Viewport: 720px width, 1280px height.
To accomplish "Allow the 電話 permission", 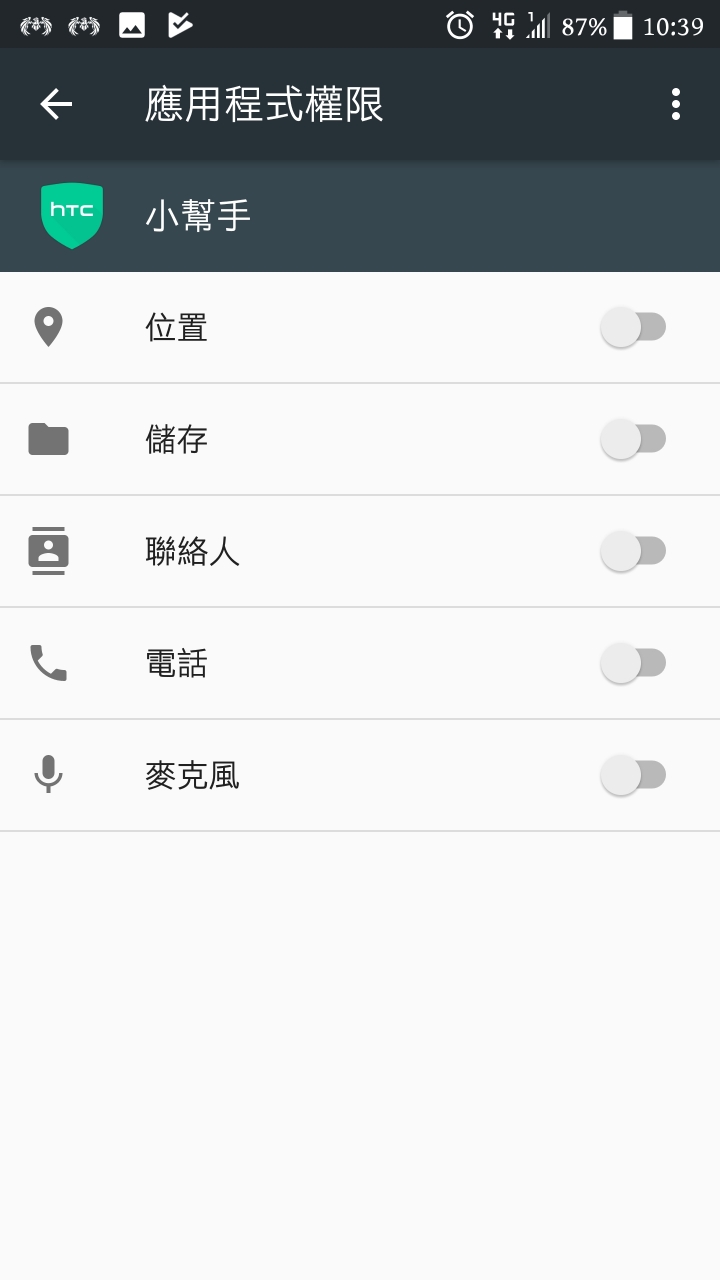I will pos(633,663).
